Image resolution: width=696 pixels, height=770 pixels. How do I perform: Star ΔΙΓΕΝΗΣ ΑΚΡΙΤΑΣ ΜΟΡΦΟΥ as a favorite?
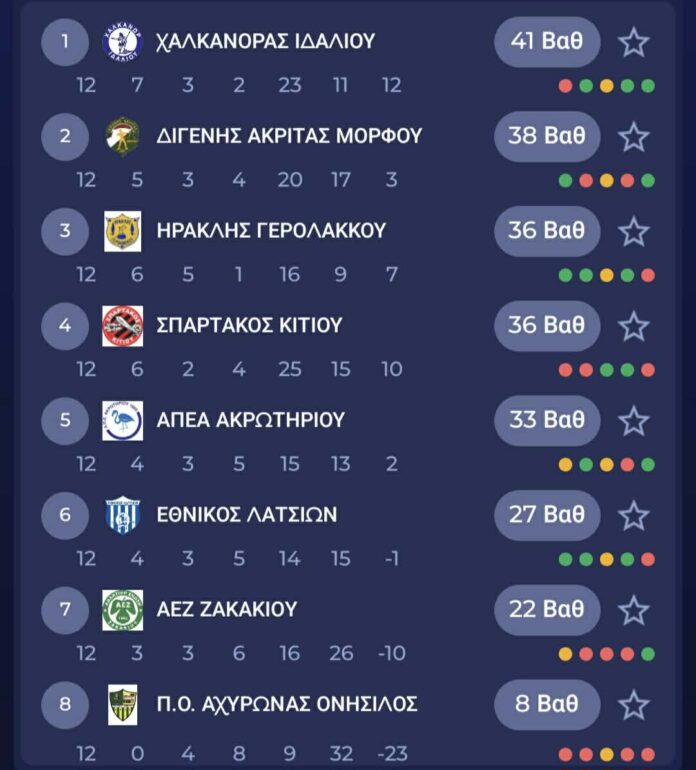pyautogui.click(x=634, y=136)
